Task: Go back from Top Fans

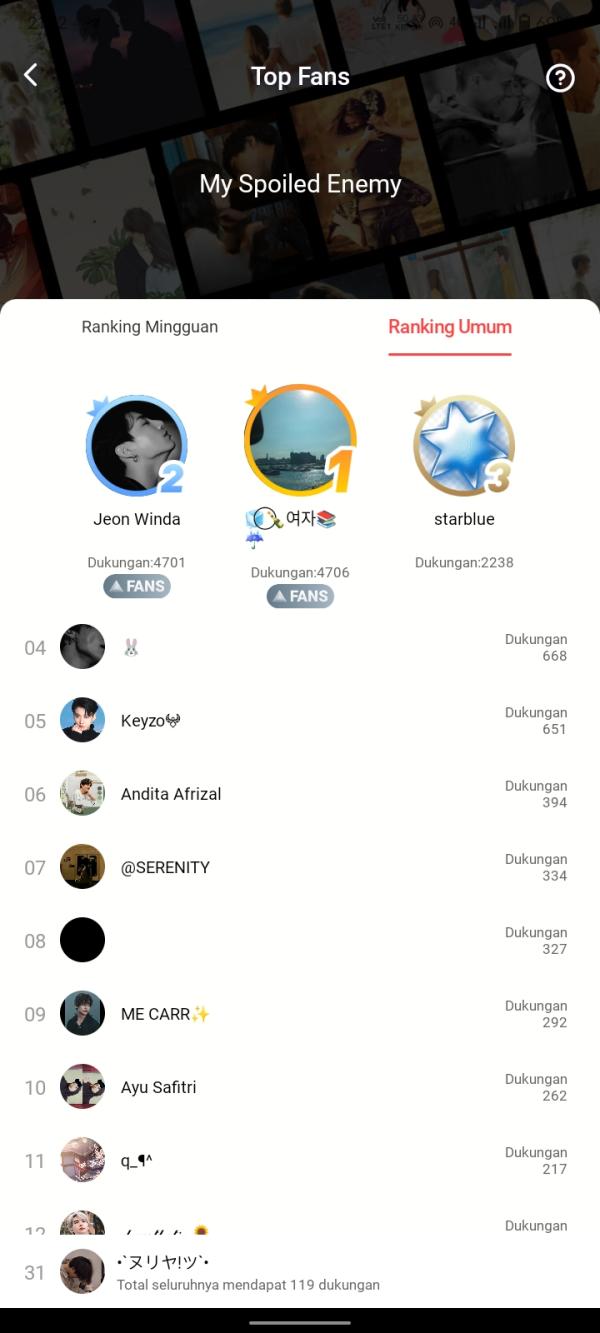Action: [31, 75]
